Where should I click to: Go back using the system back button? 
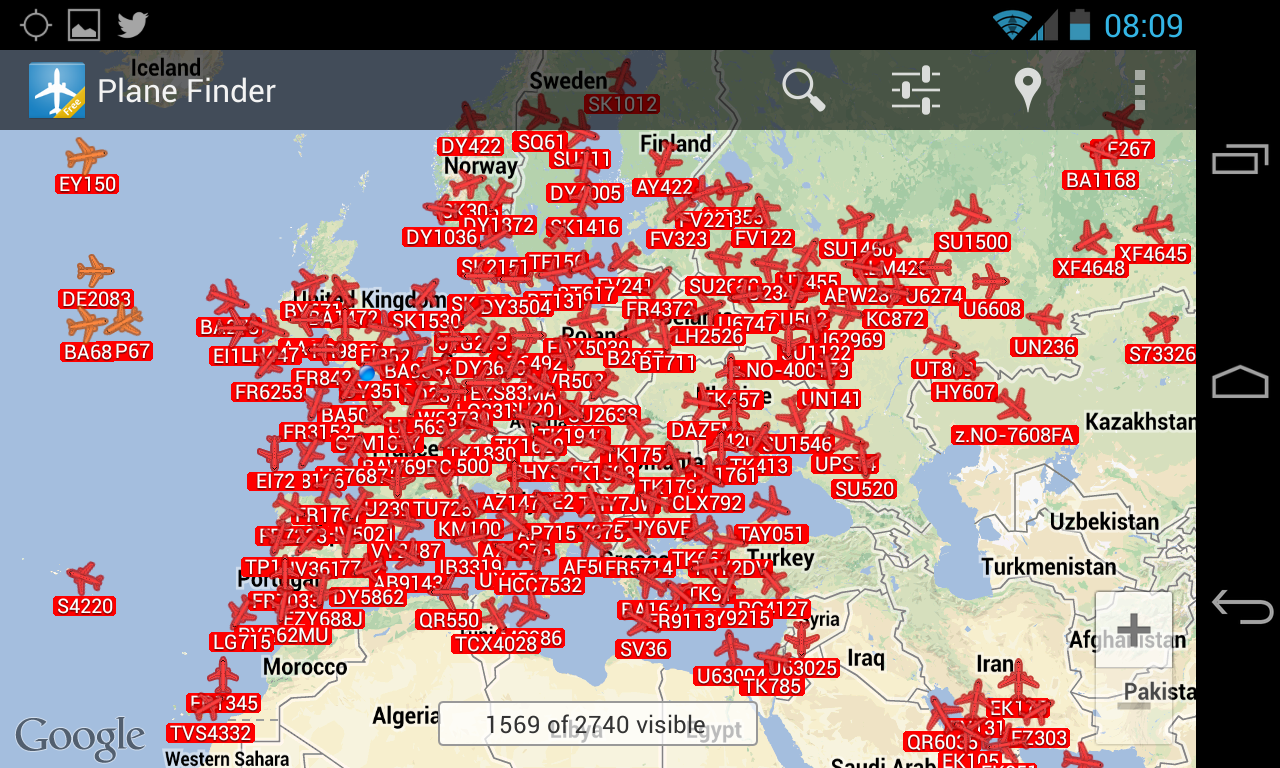click(1240, 606)
